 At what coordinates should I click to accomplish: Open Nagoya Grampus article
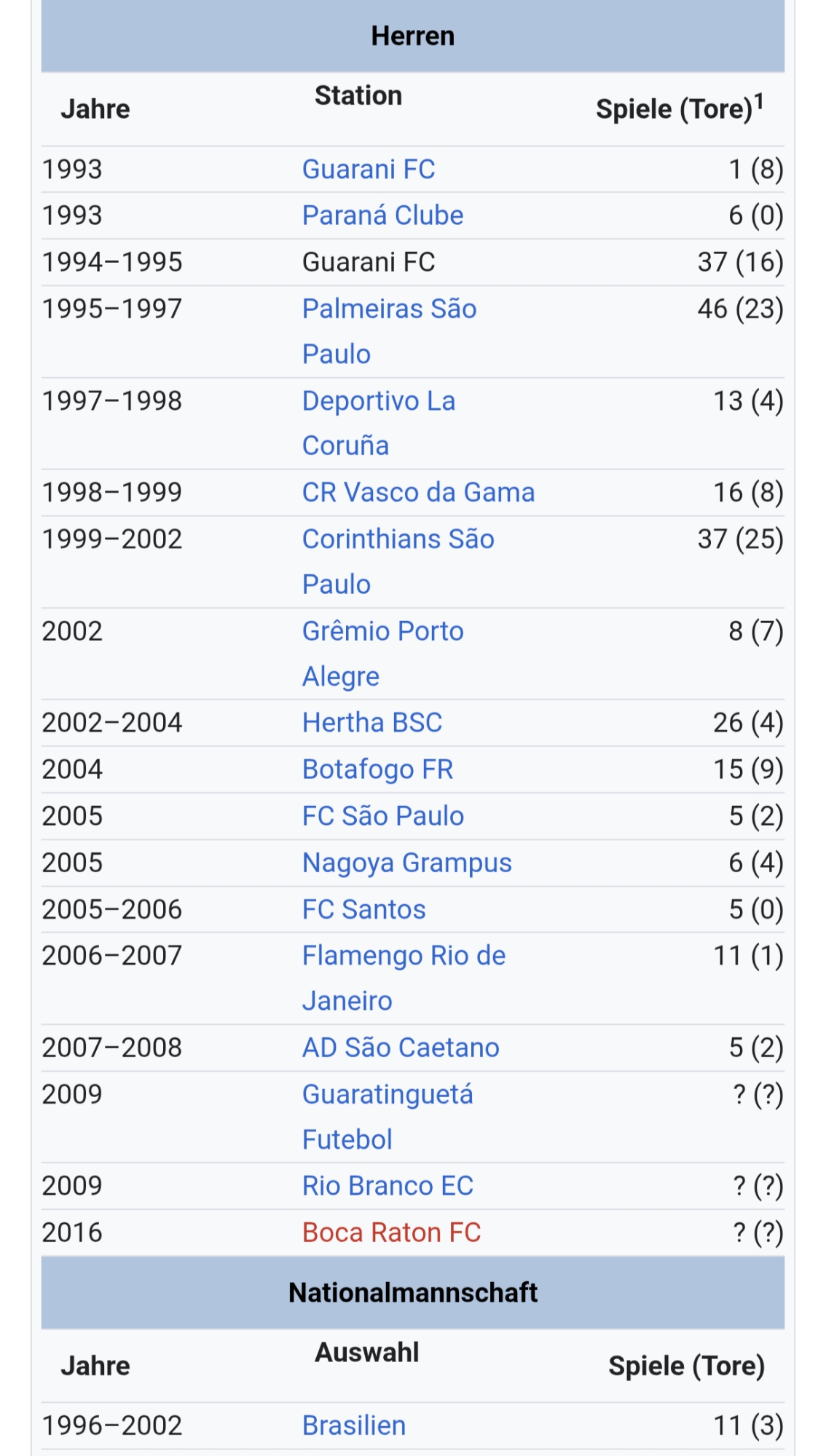click(406, 863)
